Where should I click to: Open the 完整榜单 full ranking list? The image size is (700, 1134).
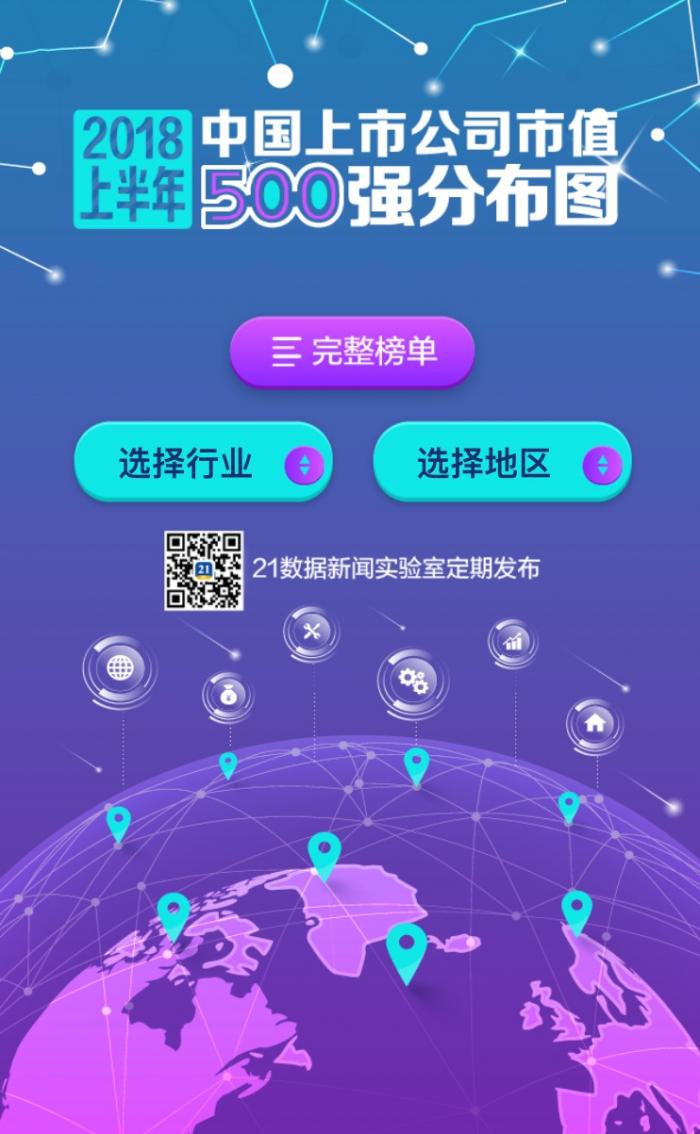(352, 351)
